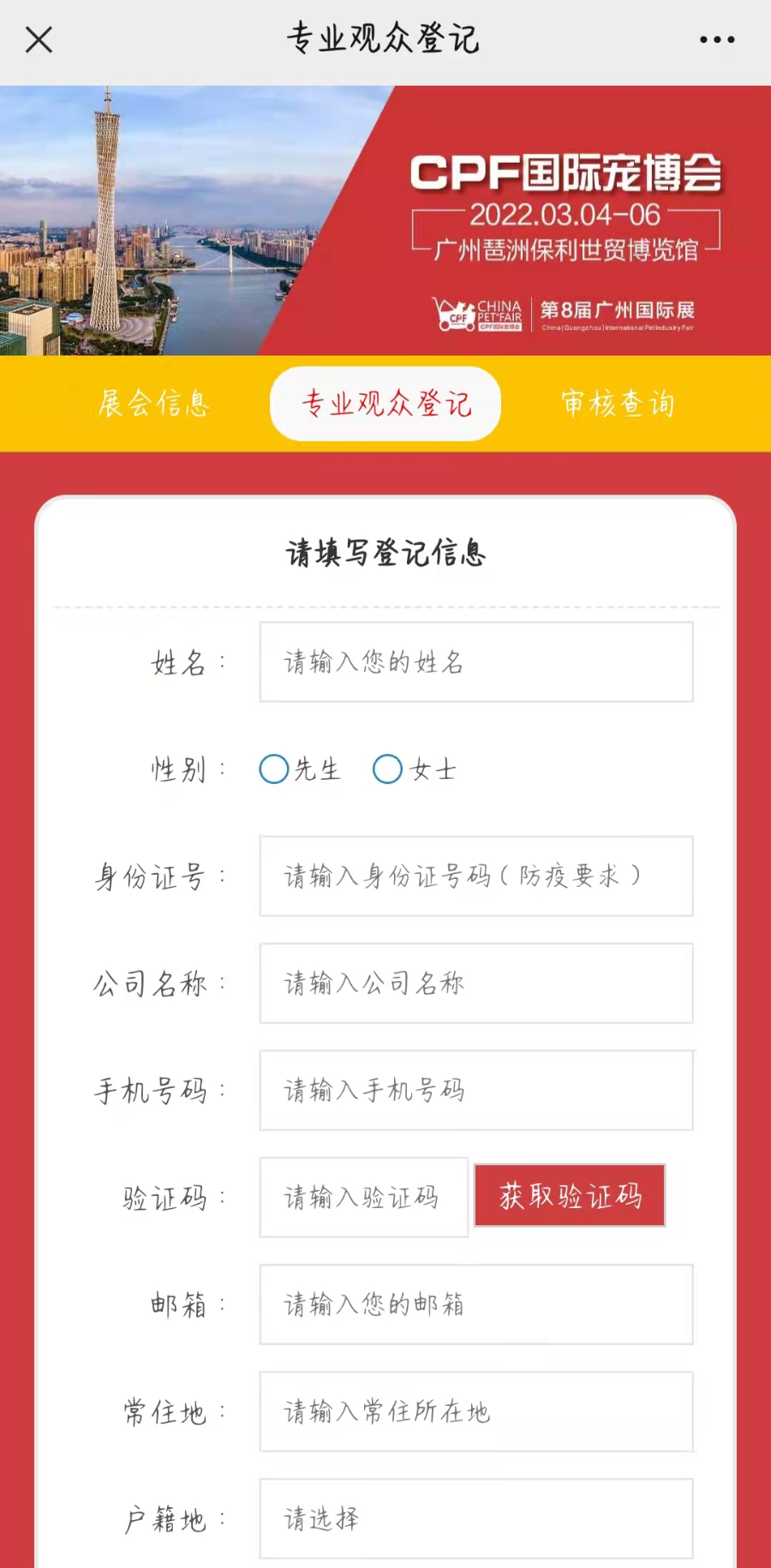Switch to the 展会信息 tab
This screenshot has width=771, height=1568.
[154, 404]
